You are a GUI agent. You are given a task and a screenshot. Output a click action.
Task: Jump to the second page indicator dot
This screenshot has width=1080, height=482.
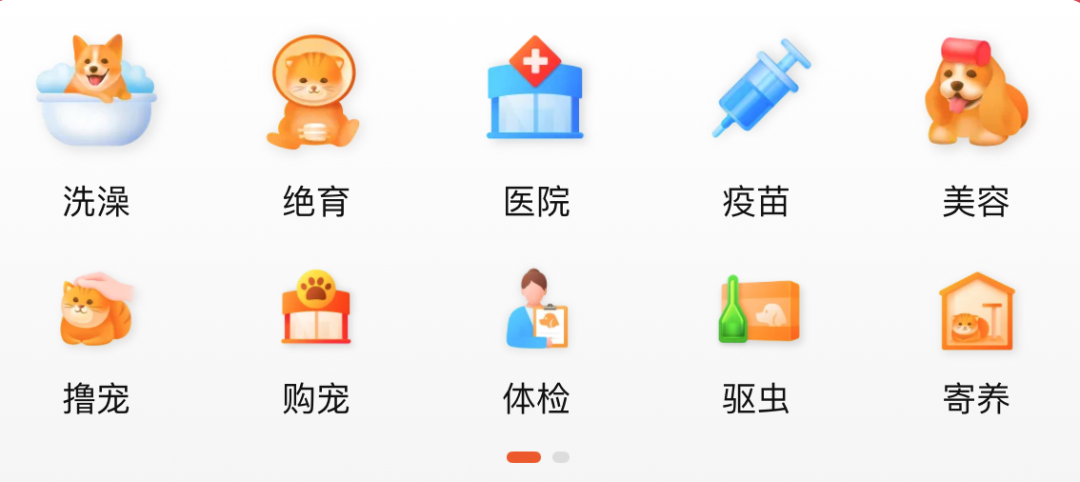coord(561,457)
